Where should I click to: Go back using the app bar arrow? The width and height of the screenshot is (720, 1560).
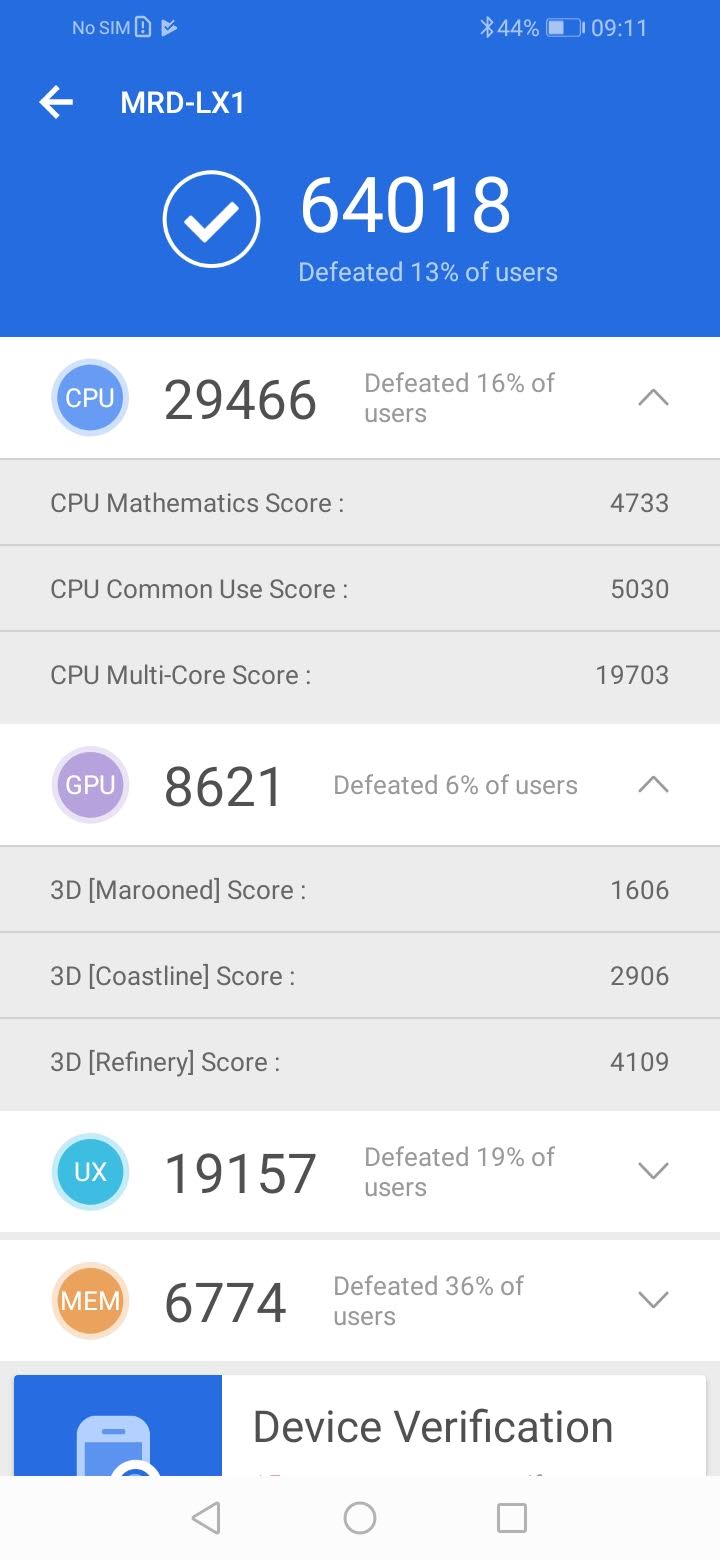56,102
